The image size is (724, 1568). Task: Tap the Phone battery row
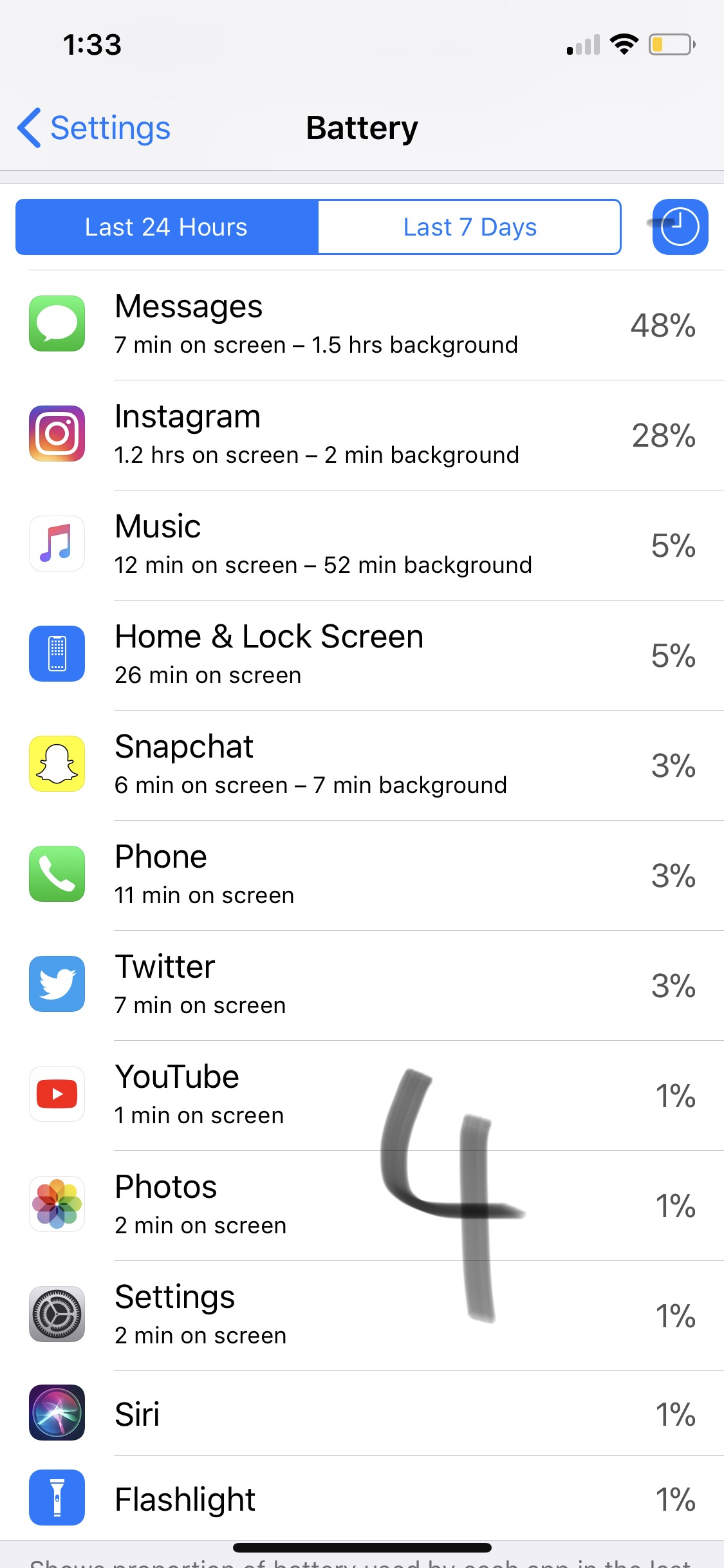(362, 875)
